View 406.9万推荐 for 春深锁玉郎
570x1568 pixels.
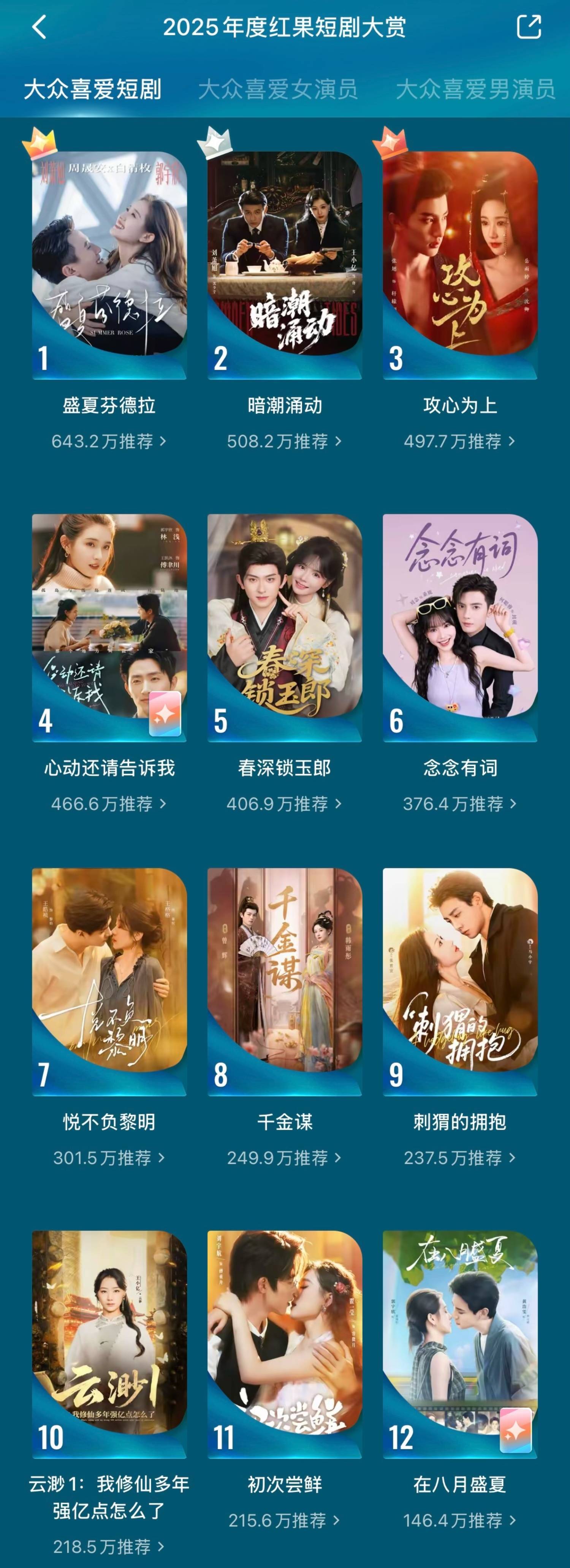tap(284, 804)
